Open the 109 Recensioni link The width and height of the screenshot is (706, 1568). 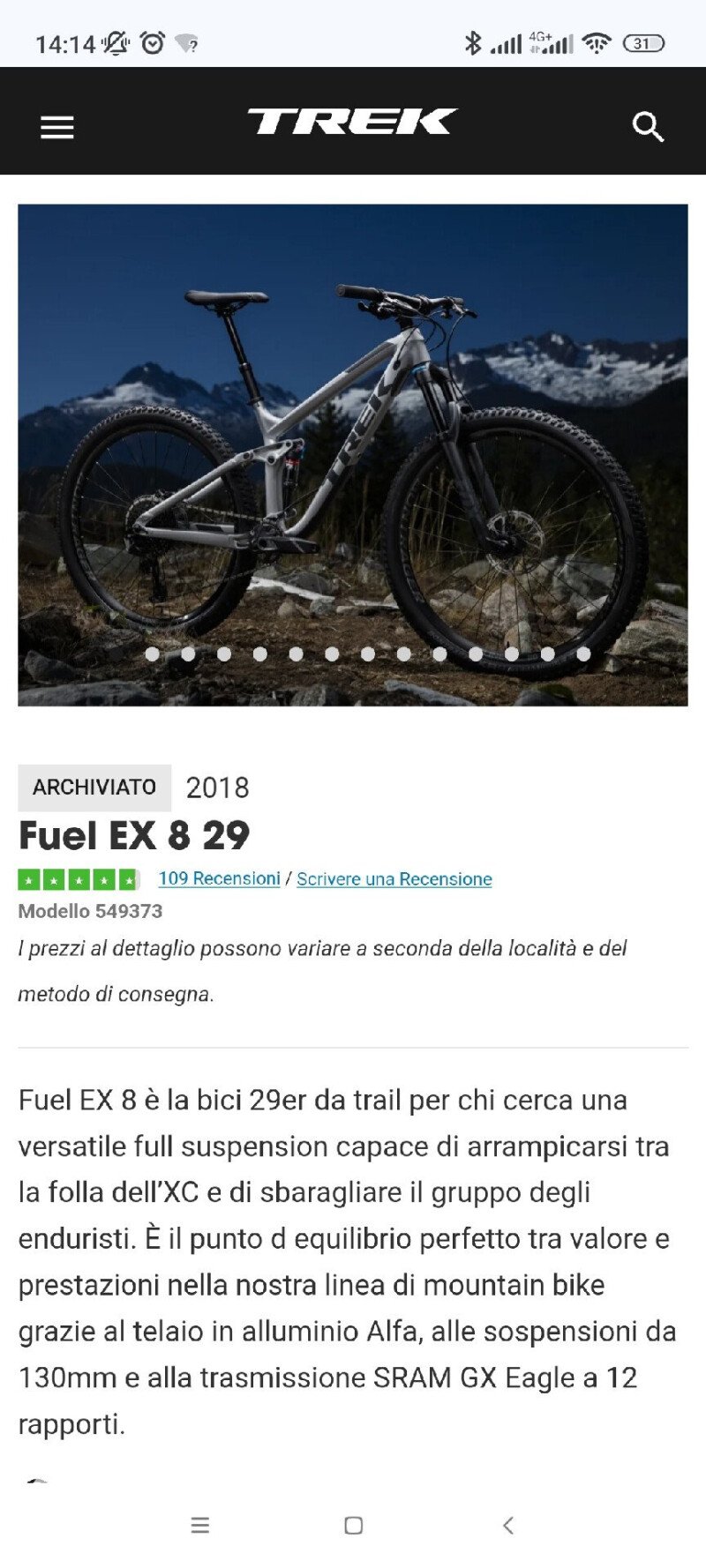(x=219, y=878)
